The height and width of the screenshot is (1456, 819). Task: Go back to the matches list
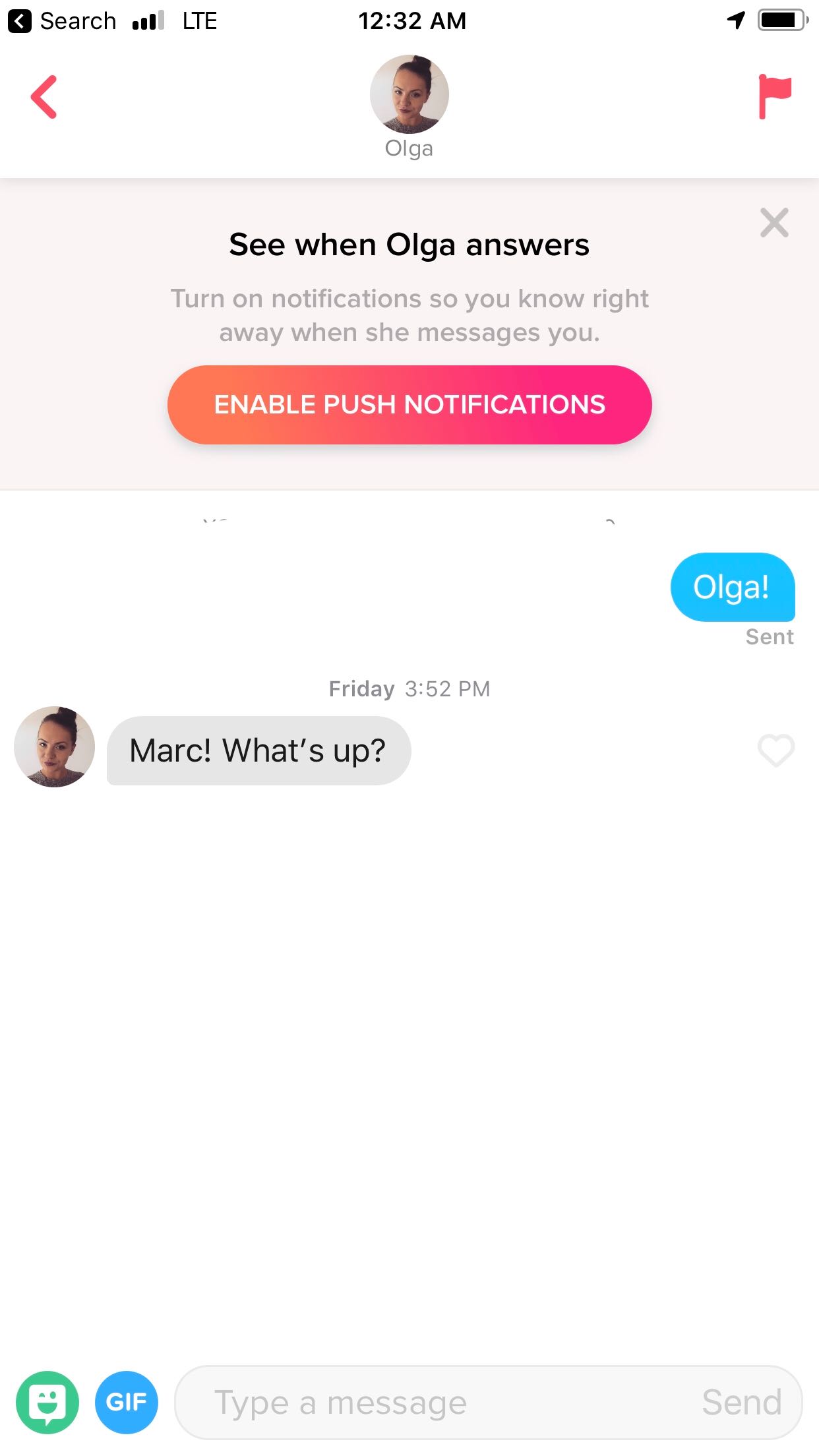tap(44, 97)
